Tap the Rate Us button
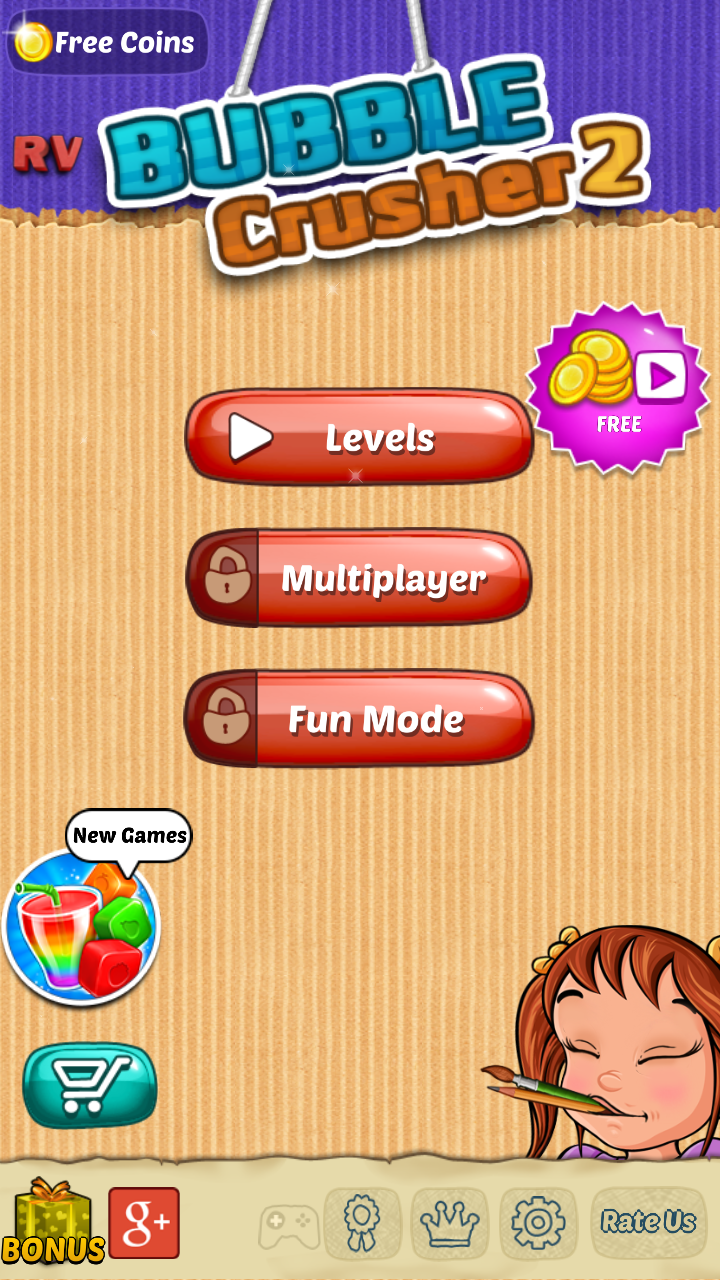Viewport: 720px width, 1280px height. 648,1222
